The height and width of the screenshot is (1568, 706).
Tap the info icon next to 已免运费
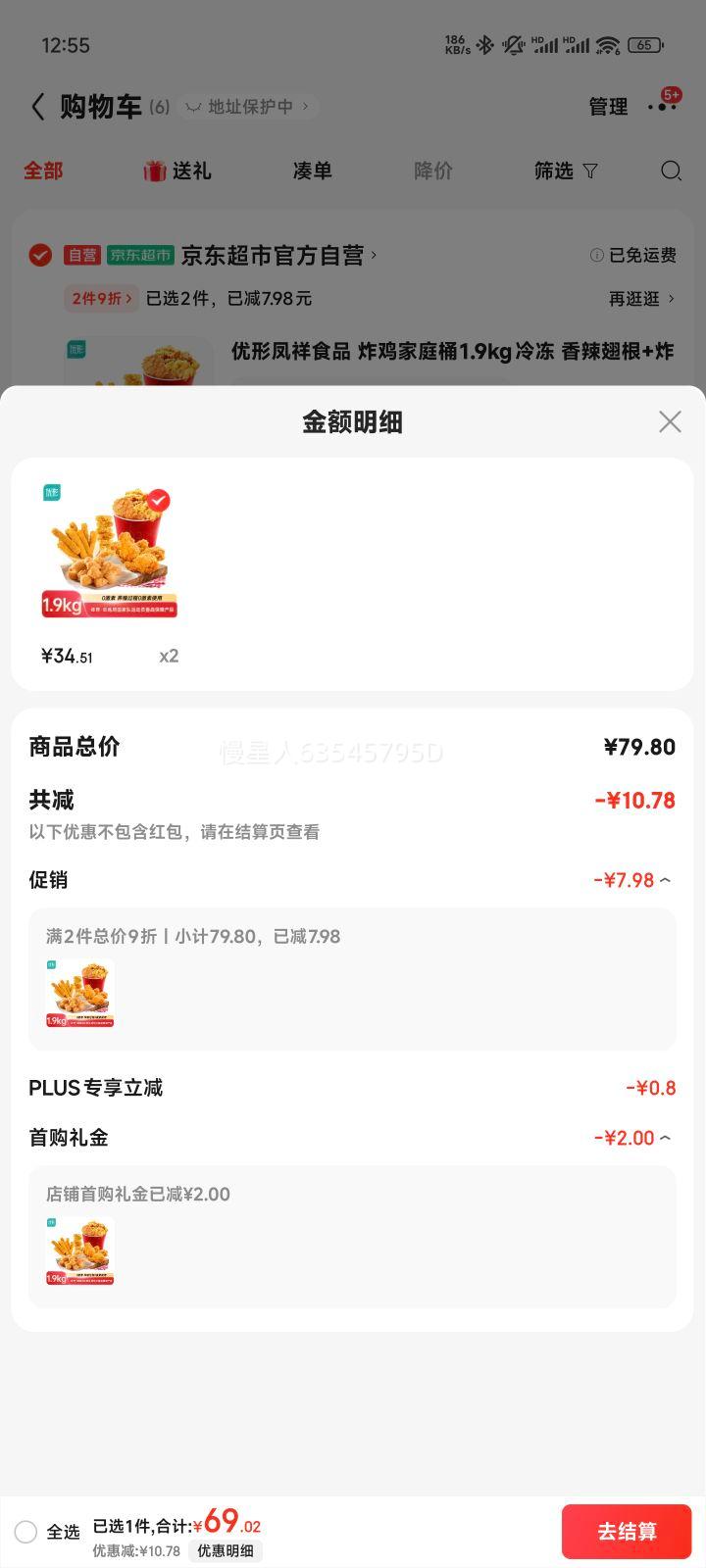[x=595, y=255]
